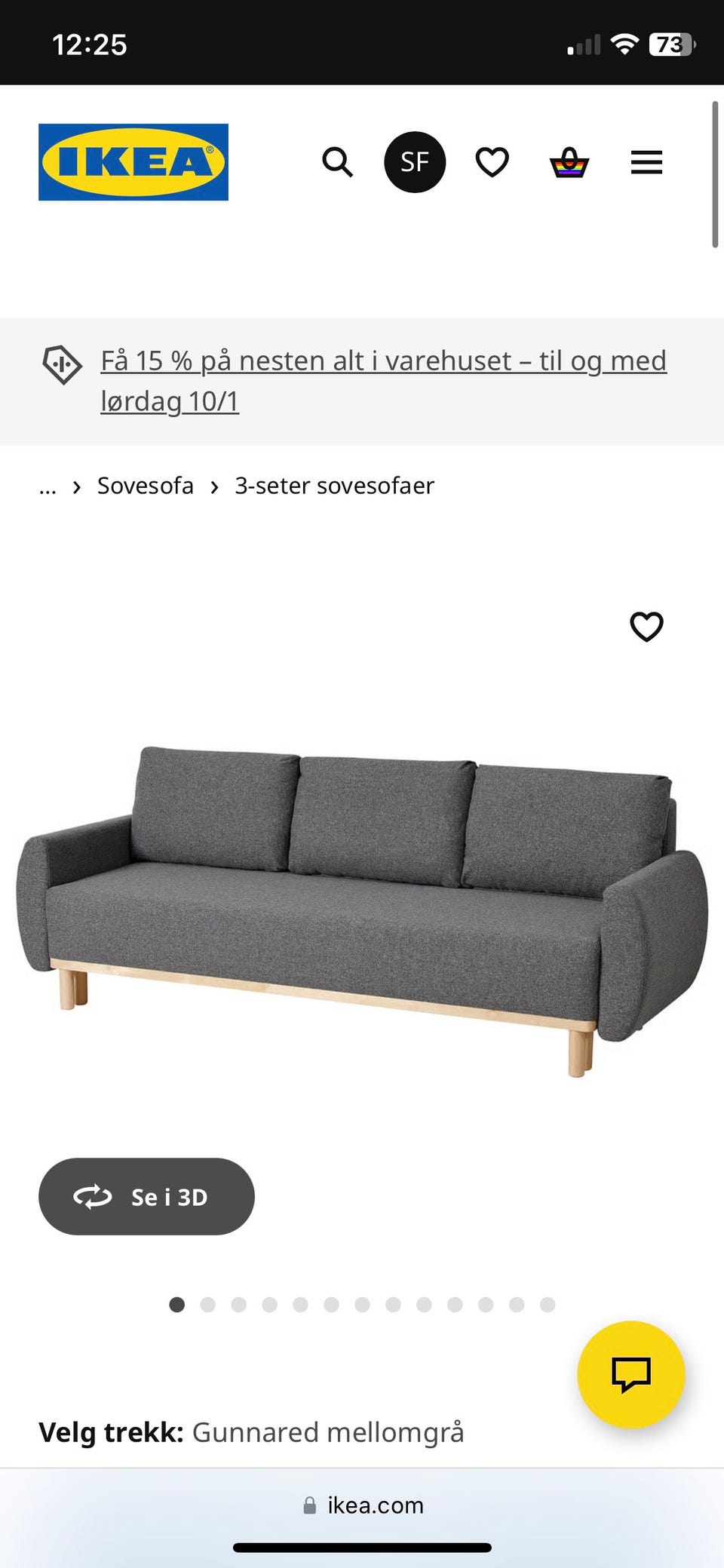
Task: Open the 3-seter sovesofaer breadcrumb
Action: pos(335,486)
